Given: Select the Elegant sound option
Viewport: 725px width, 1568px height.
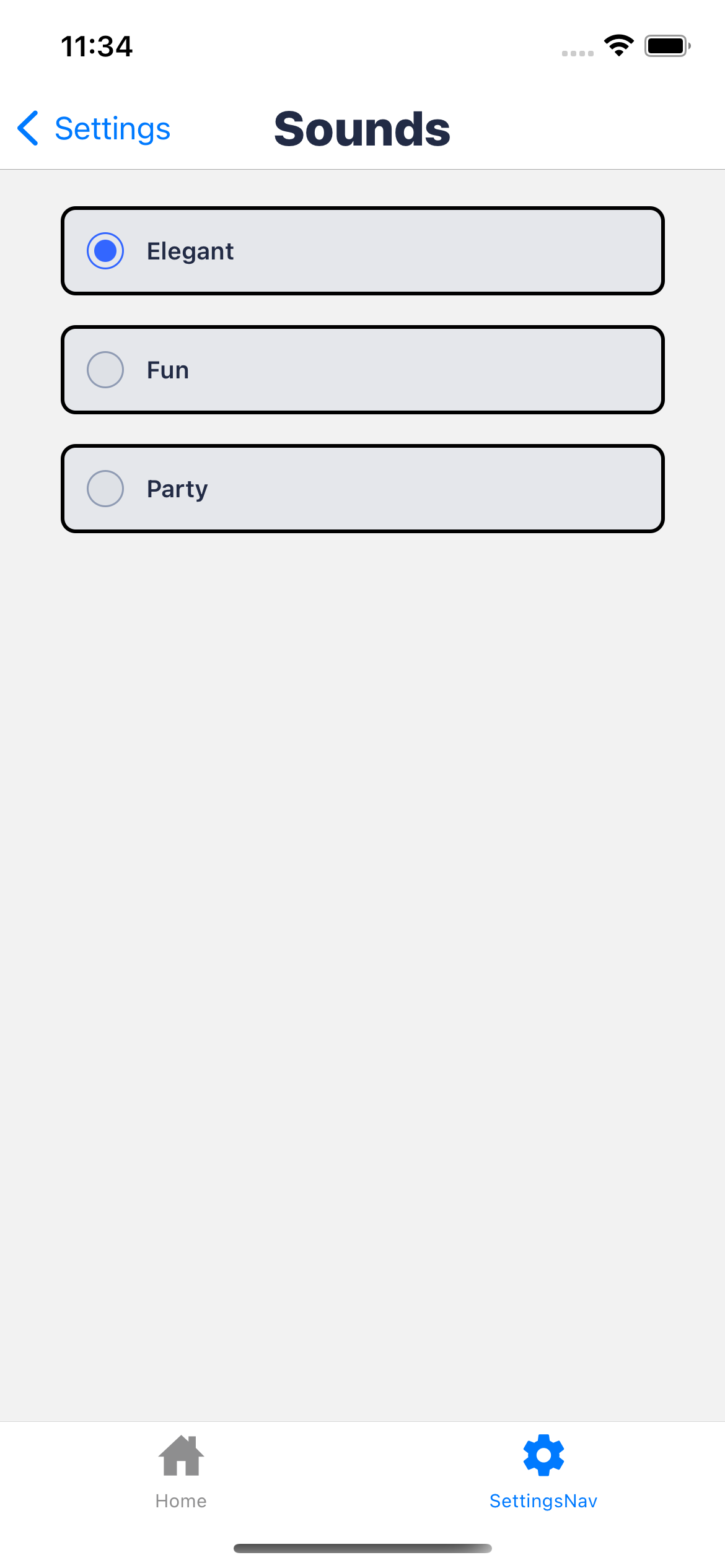Looking at the screenshot, I should [362, 251].
